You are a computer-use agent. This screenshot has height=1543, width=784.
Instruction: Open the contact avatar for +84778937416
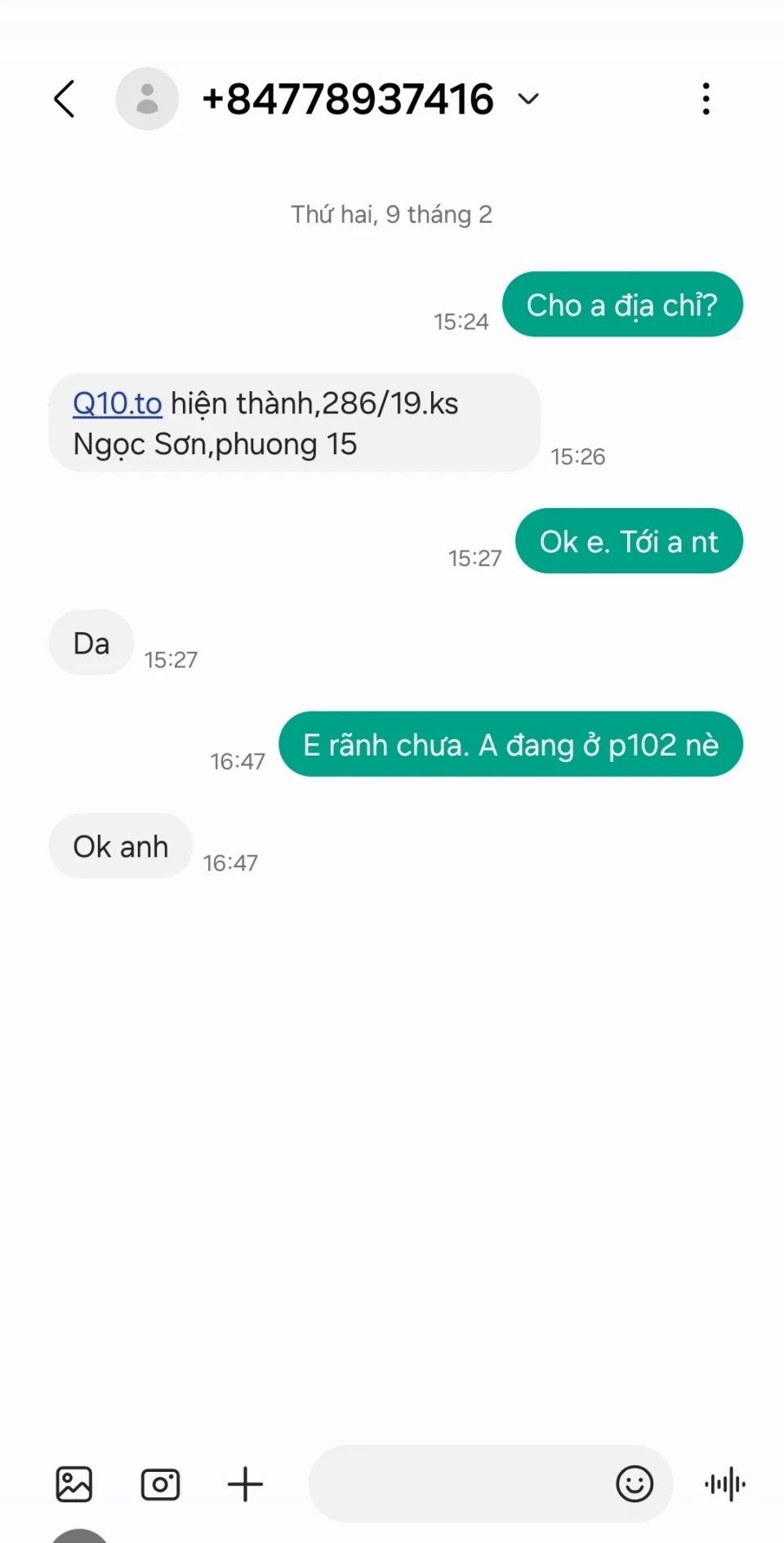point(147,99)
